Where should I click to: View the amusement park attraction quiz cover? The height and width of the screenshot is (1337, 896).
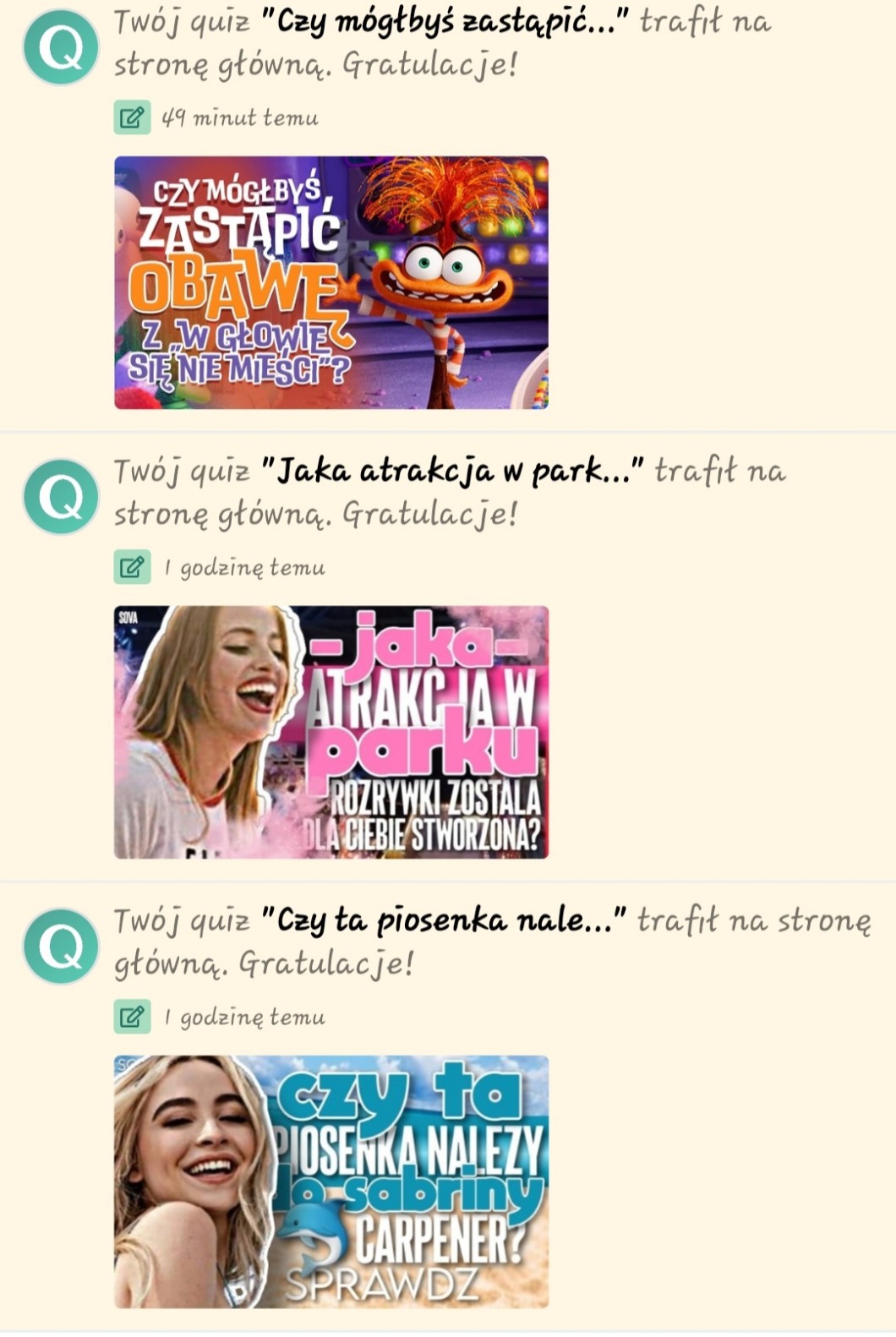click(x=331, y=732)
